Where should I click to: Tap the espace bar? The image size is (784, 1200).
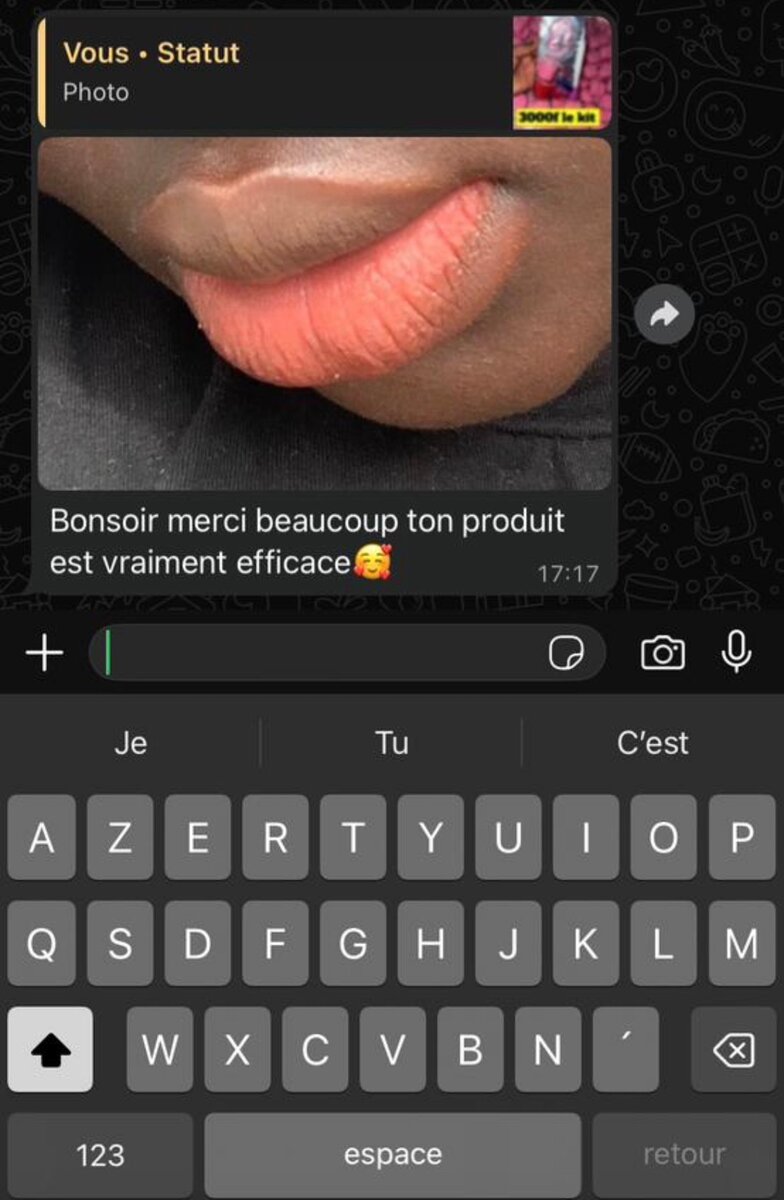click(x=392, y=1156)
